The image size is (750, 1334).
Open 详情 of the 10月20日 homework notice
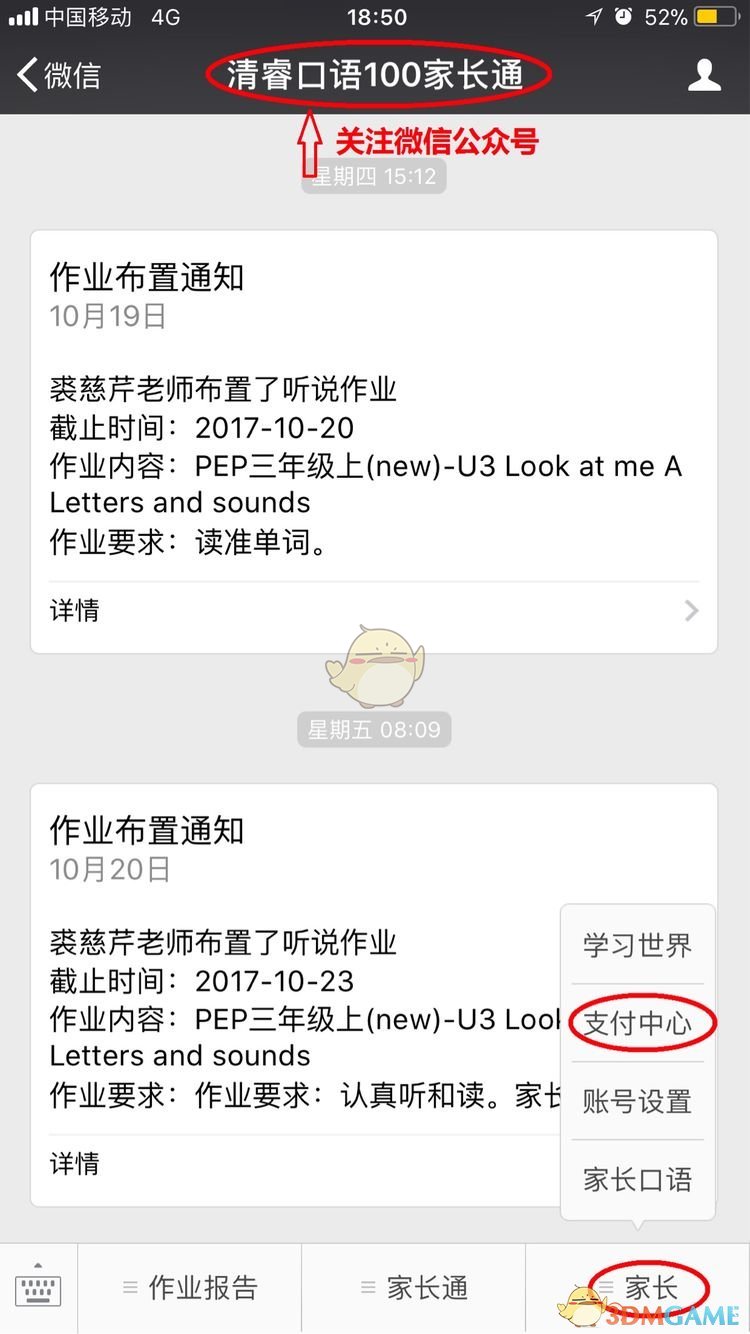(x=300, y=1163)
